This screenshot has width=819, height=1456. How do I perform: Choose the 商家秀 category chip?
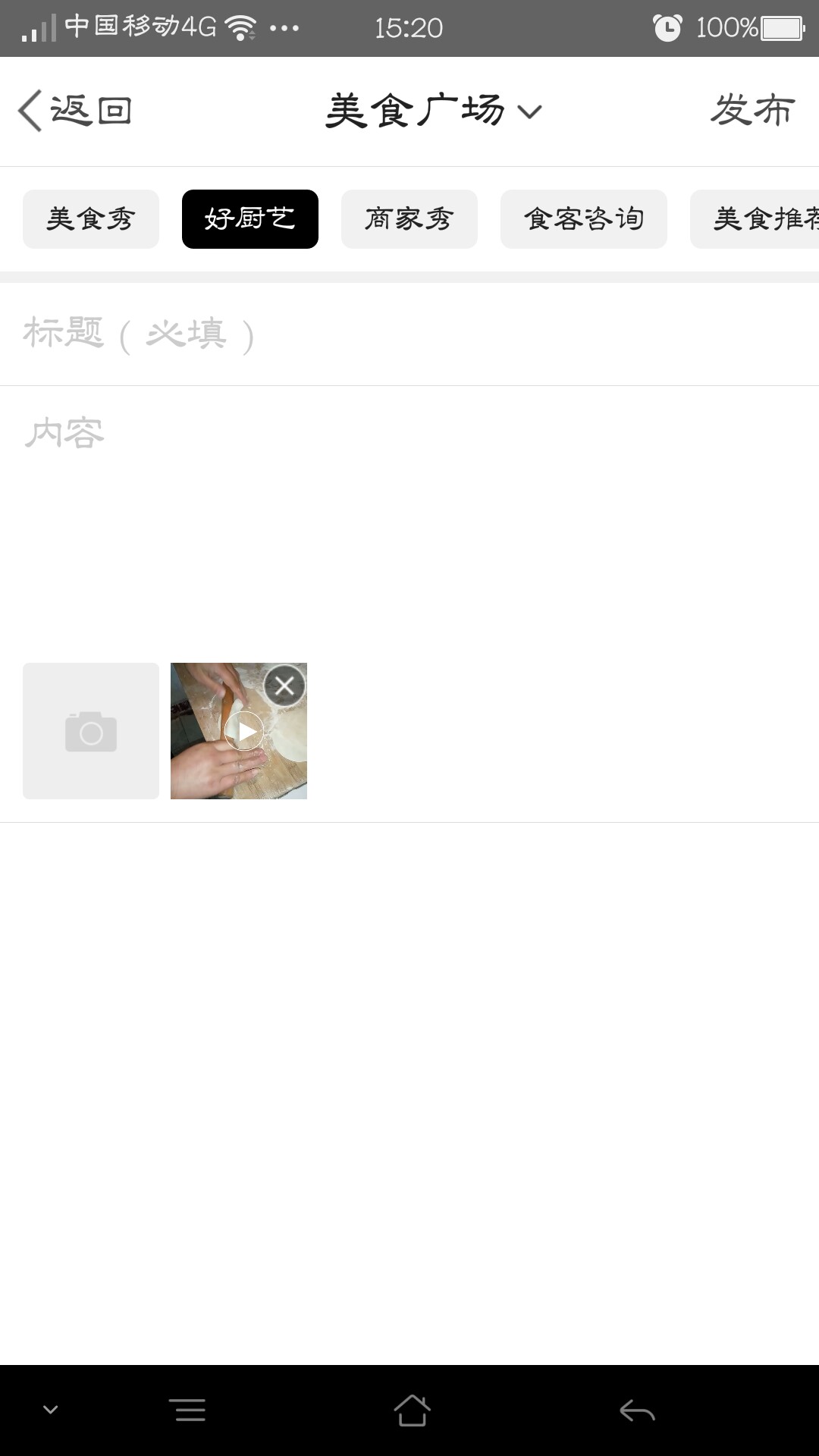409,219
